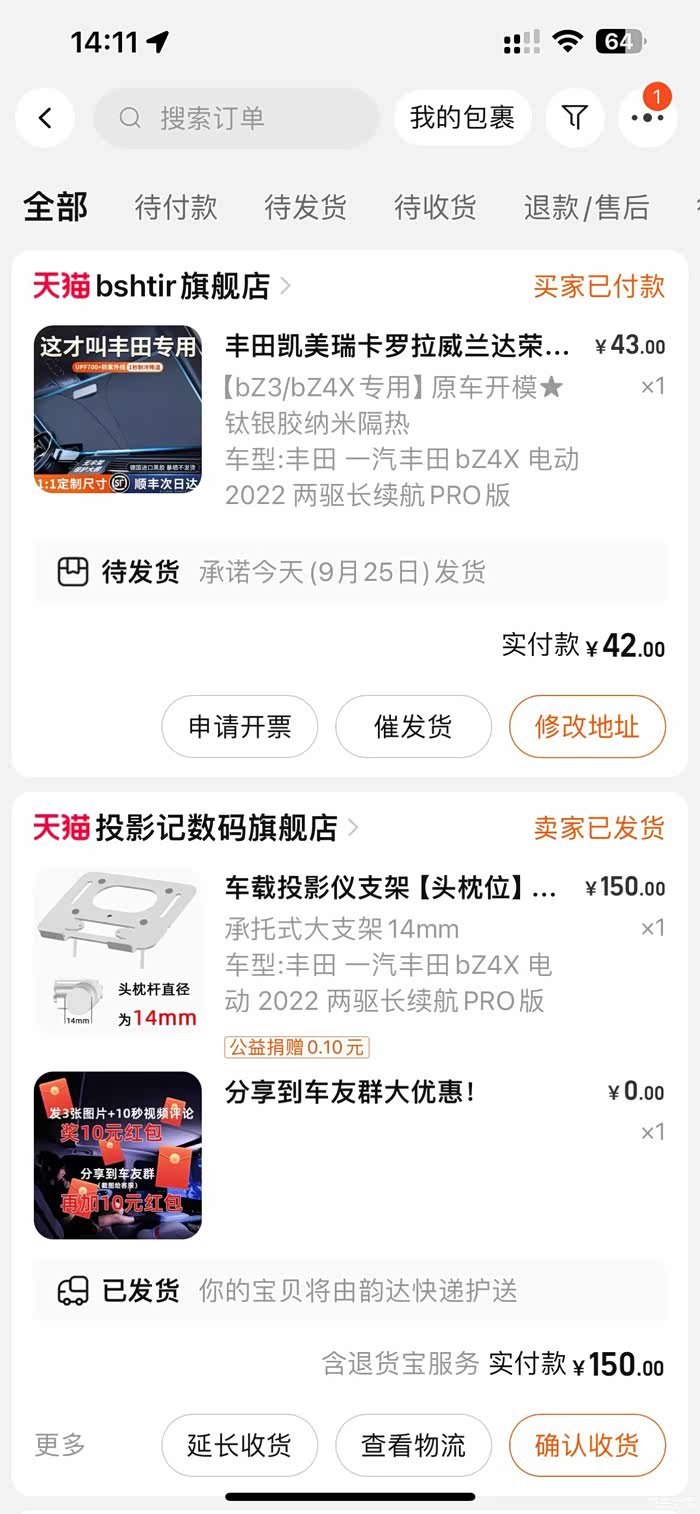The image size is (700, 1514).
Task: Select the 全部 tab
Action: click(56, 207)
